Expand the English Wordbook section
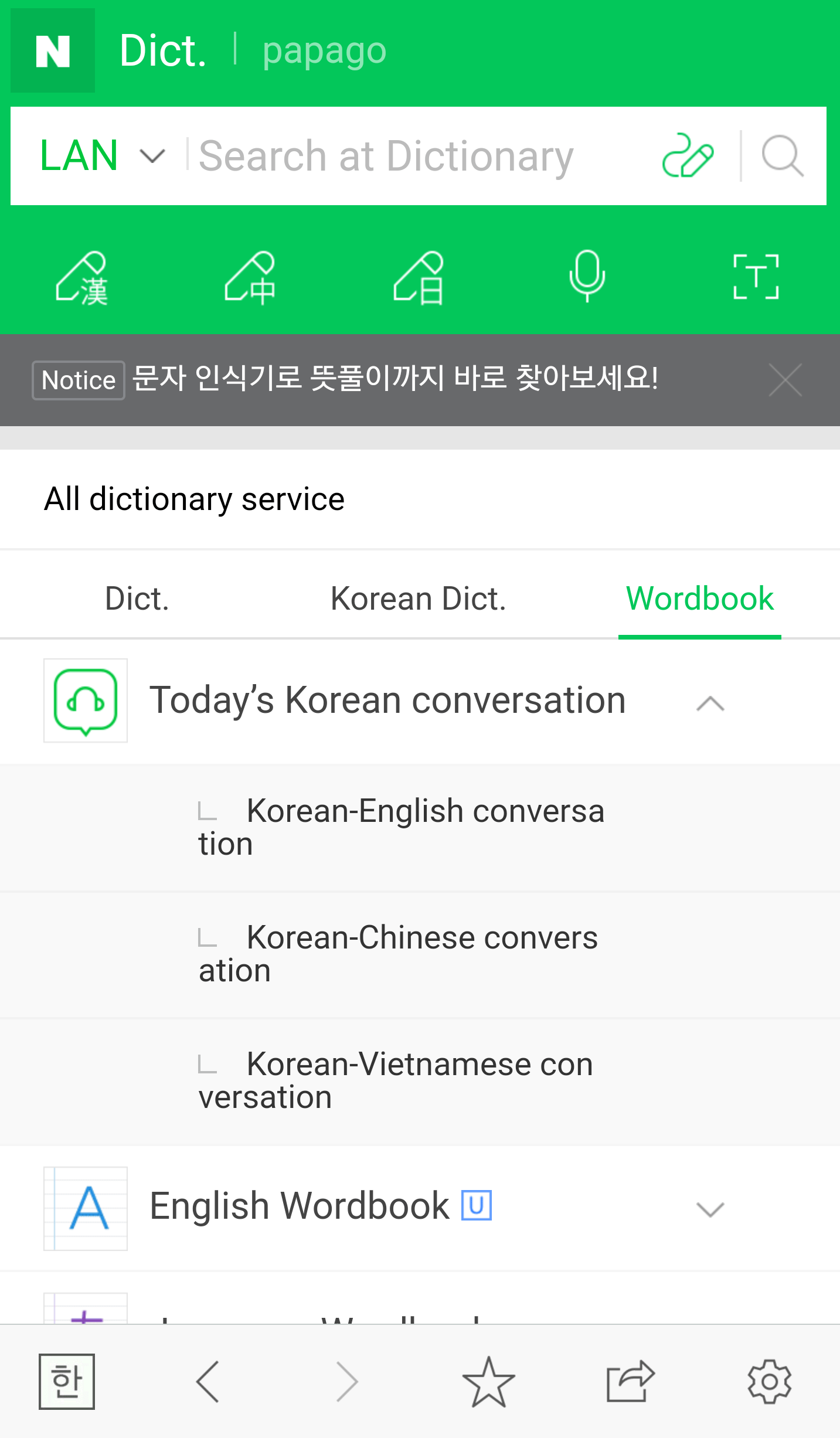 click(710, 1208)
